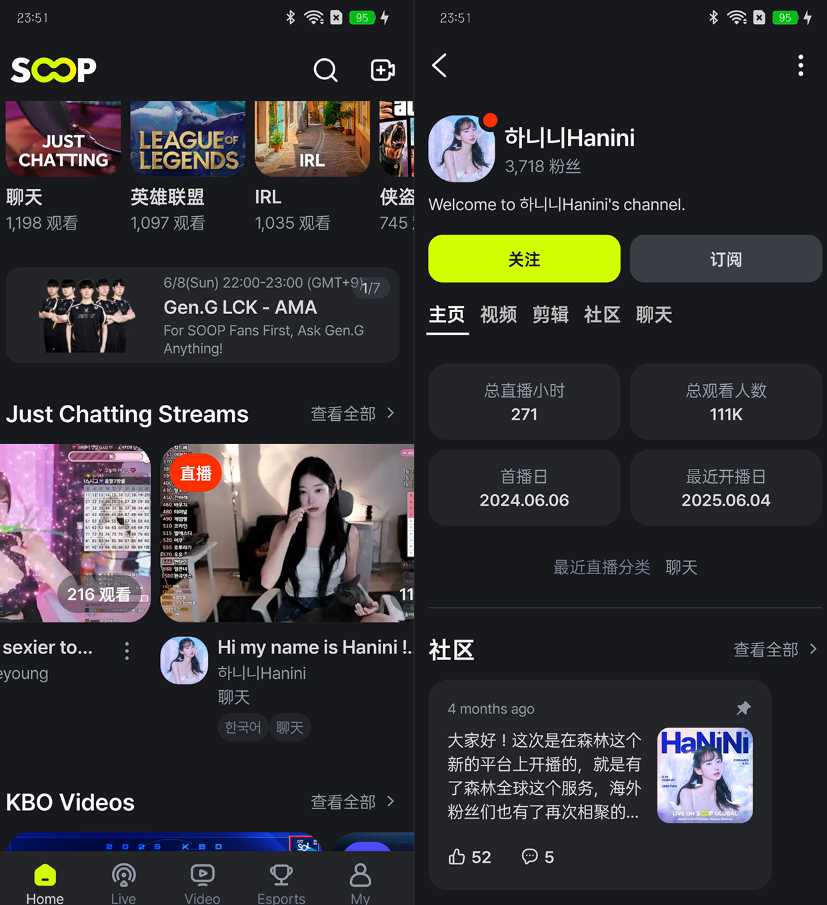Tap the back arrow on the channel page
Screen dimensions: 827x905
point(438,65)
